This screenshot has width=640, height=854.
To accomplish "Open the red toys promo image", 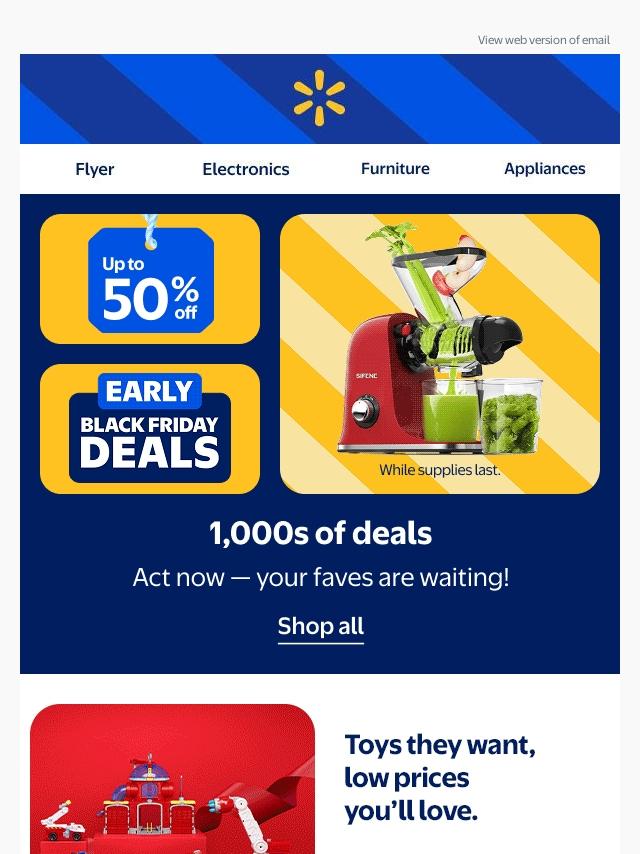I will click(x=172, y=779).
